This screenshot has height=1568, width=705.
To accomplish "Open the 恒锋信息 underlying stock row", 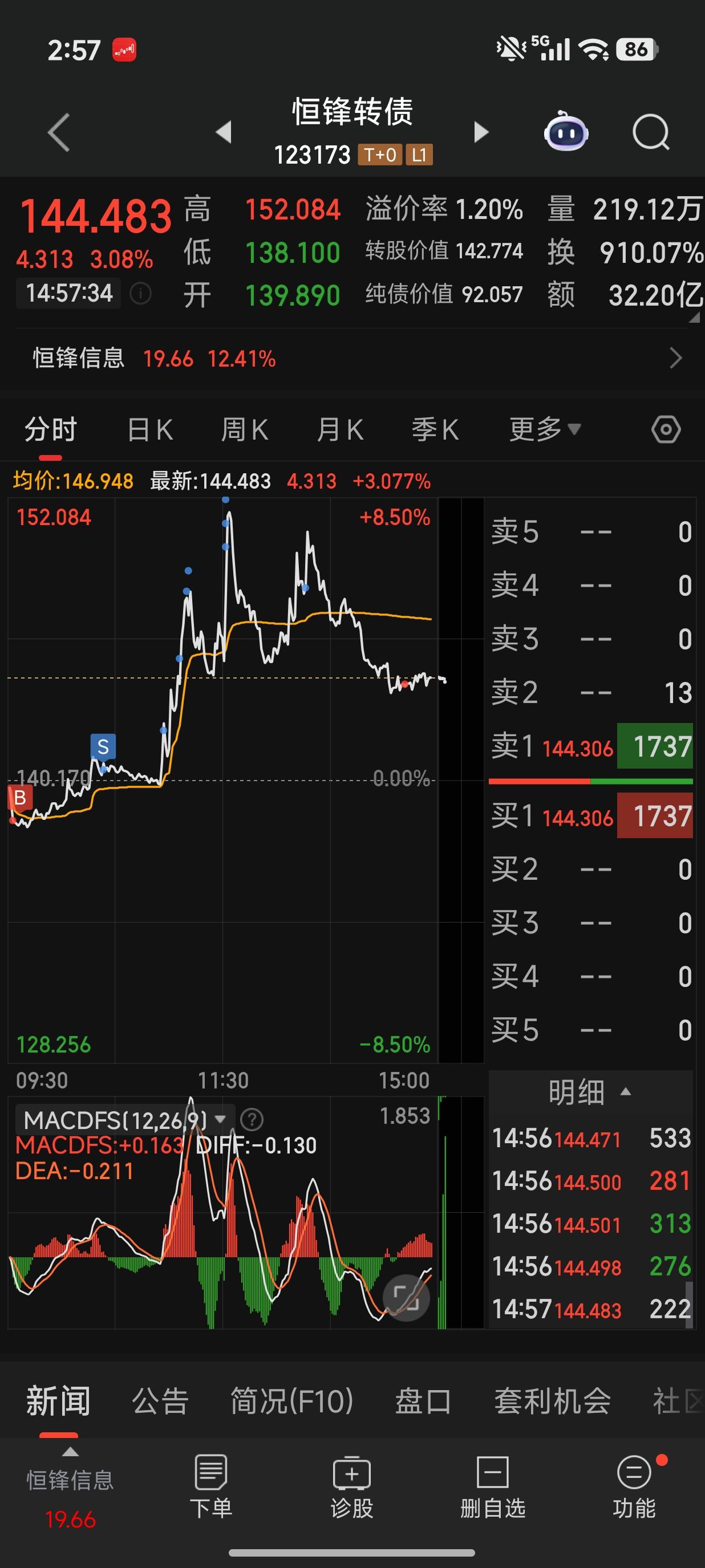I will pos(352,359).
